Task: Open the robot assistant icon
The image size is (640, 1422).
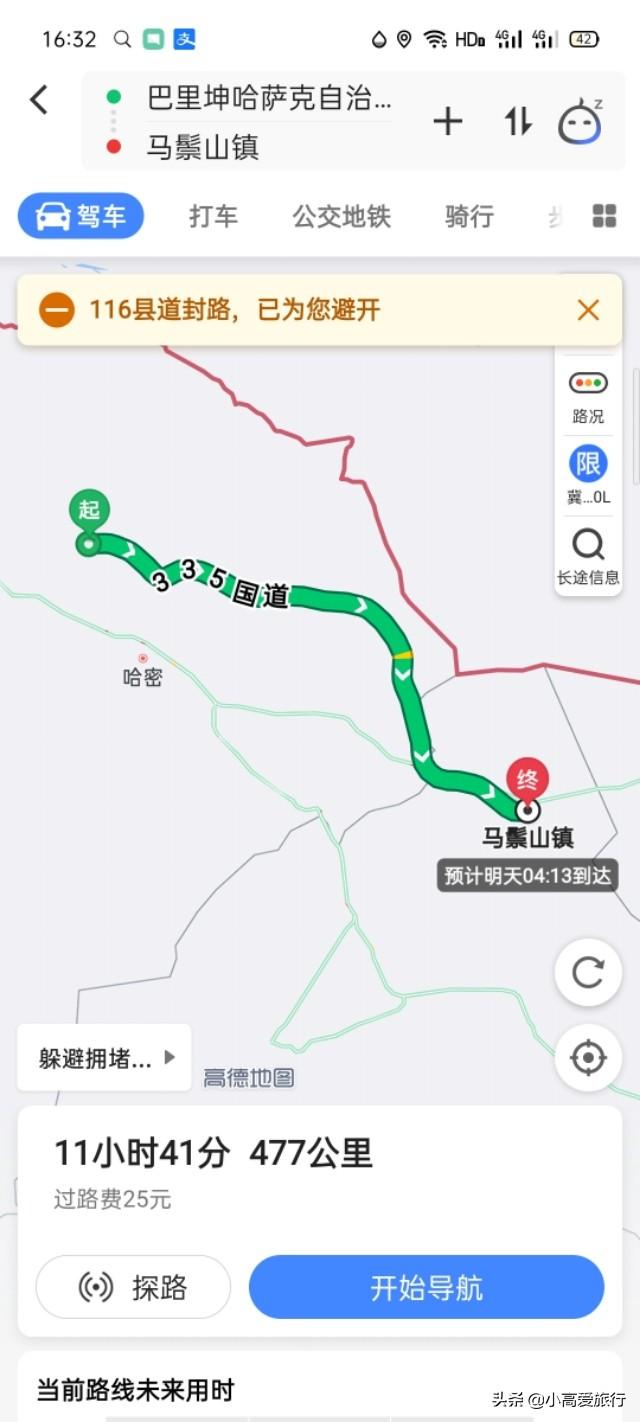Action: 580,122
